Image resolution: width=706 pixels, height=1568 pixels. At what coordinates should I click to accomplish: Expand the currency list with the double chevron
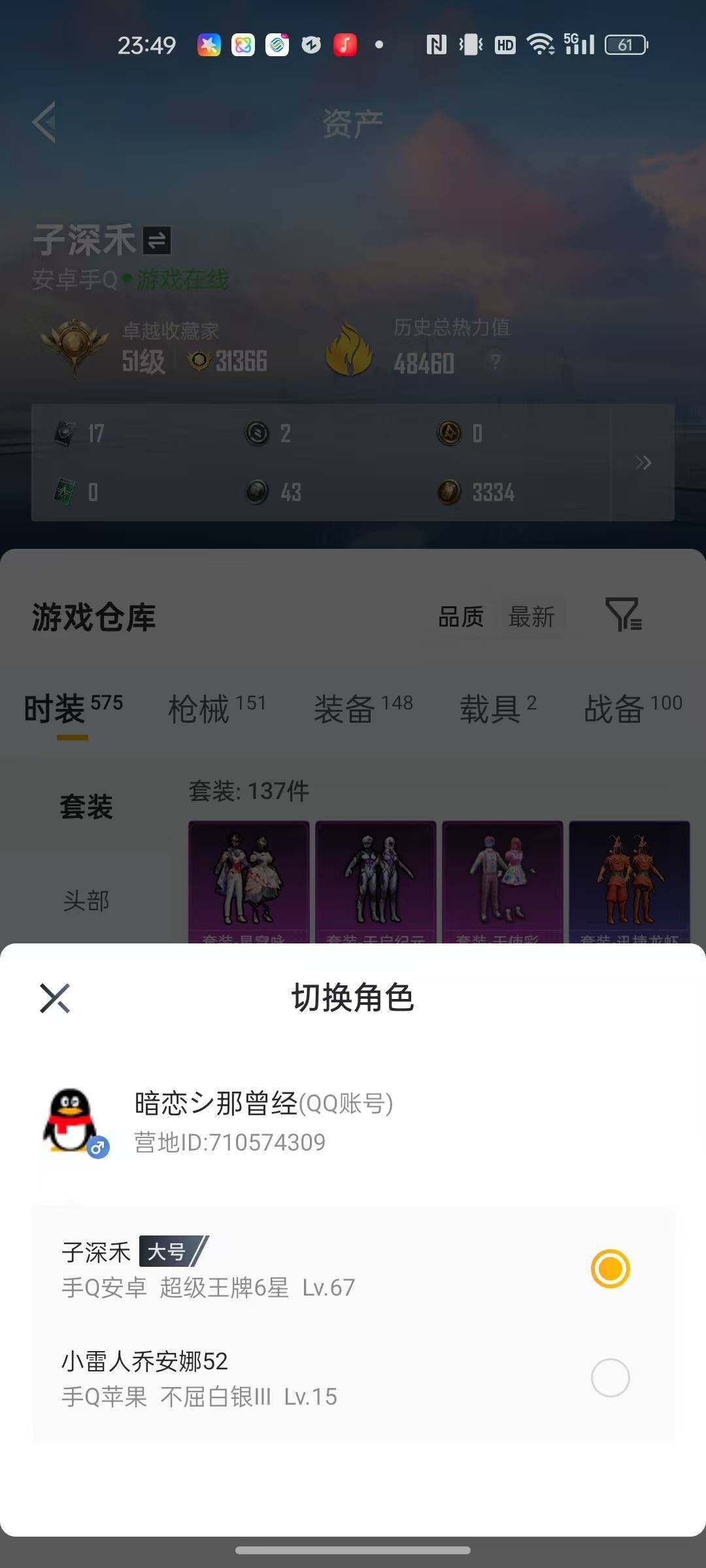click(643, 462)
